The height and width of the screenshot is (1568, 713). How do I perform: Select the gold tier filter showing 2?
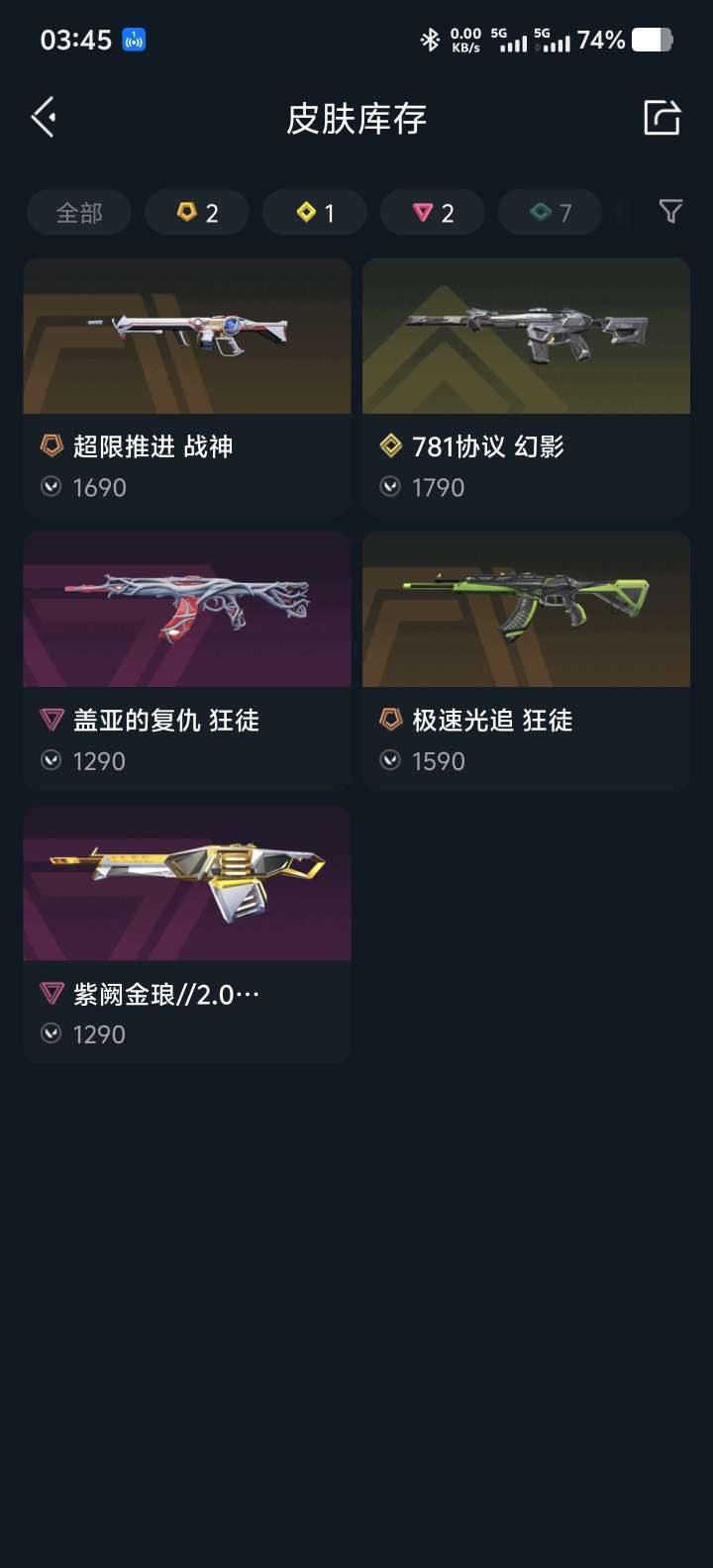[x=196, y=211]
